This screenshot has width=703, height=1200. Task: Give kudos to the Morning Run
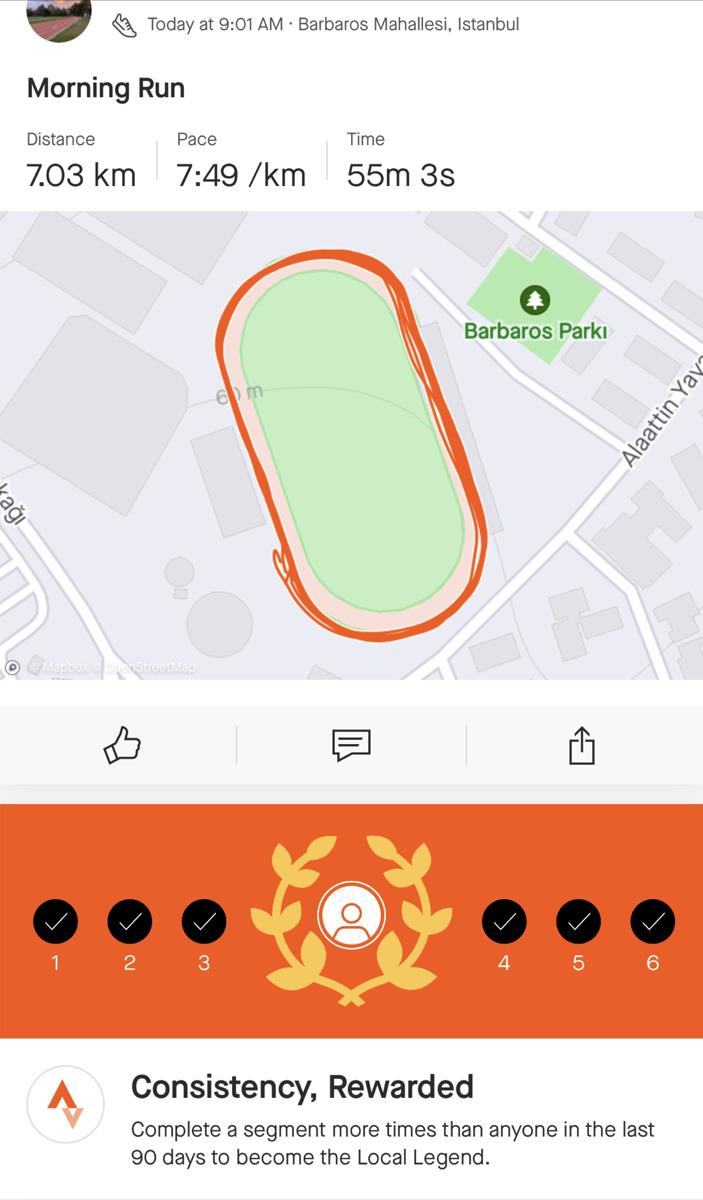pos(122,745)
